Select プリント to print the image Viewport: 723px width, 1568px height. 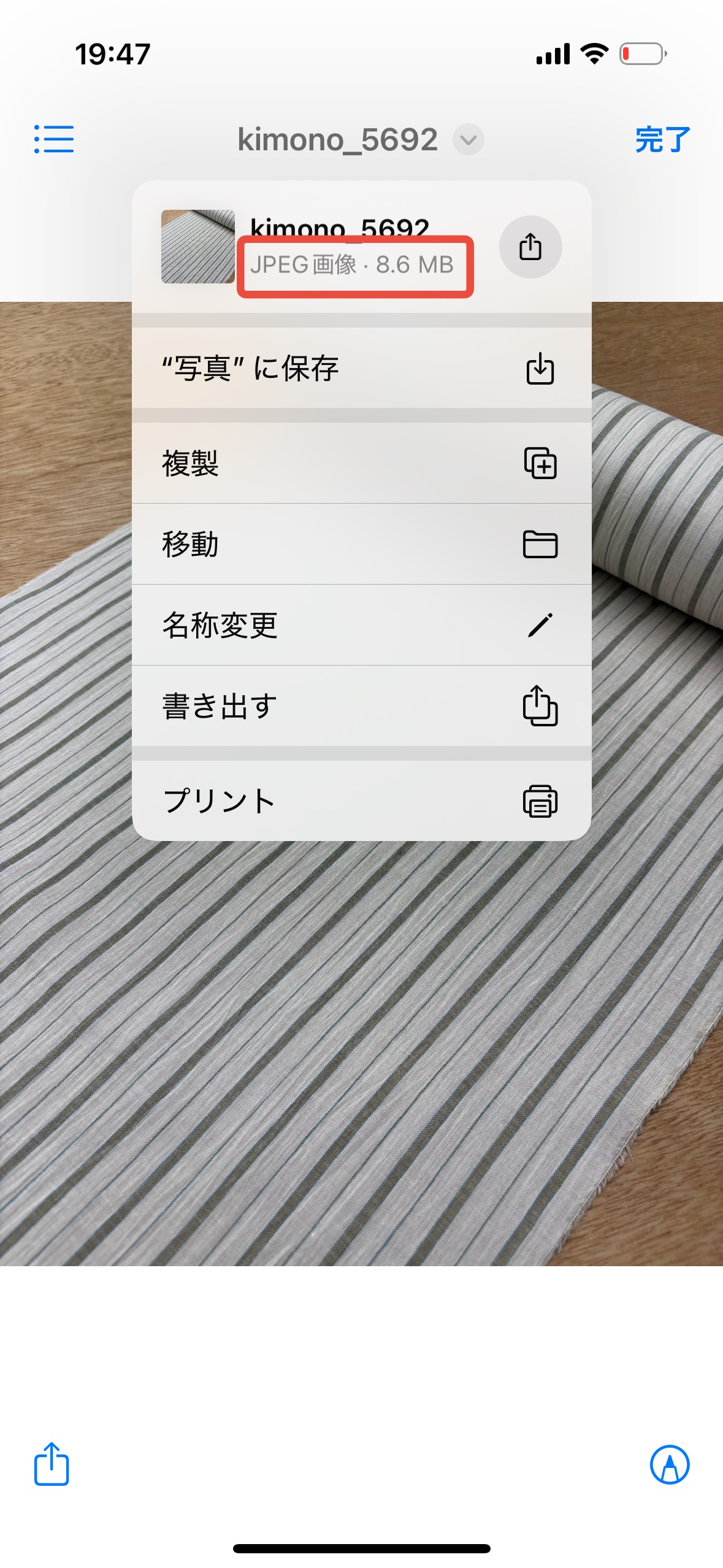361,801
